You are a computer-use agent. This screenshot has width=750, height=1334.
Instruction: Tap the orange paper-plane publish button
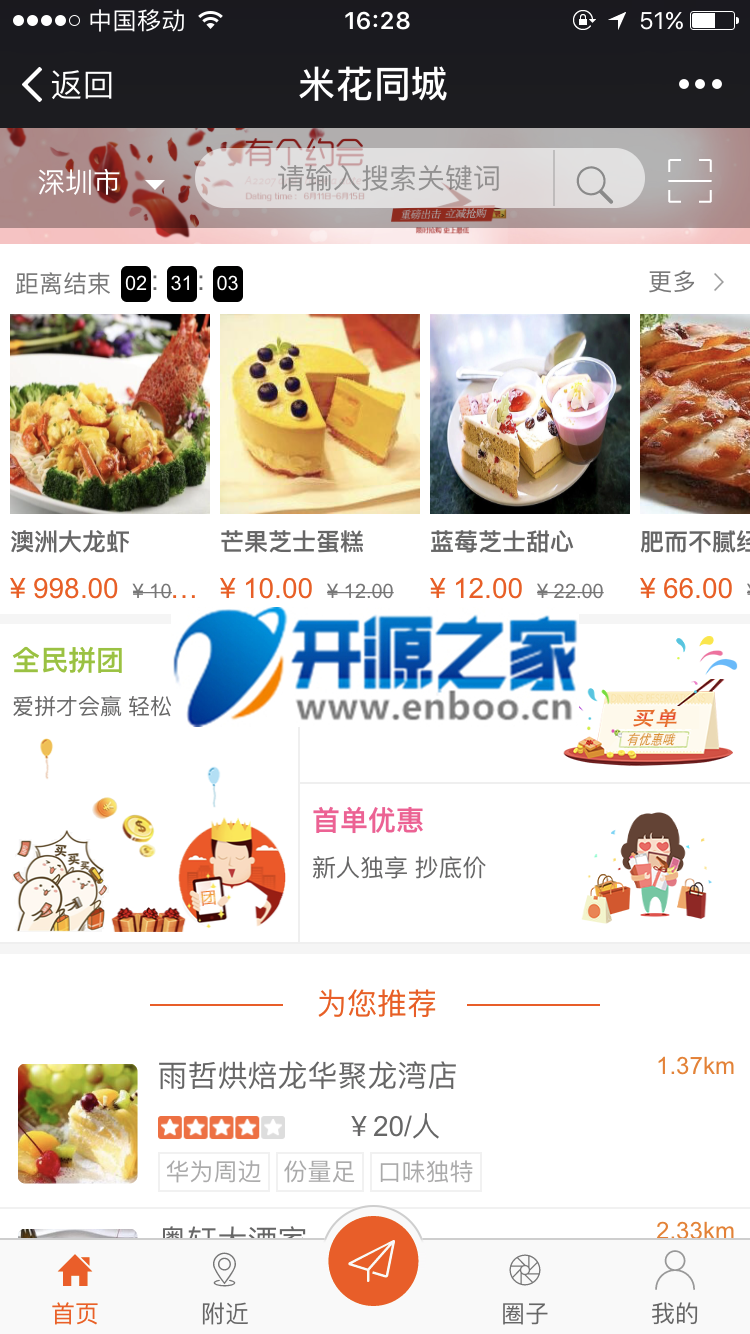[373, 1262]
